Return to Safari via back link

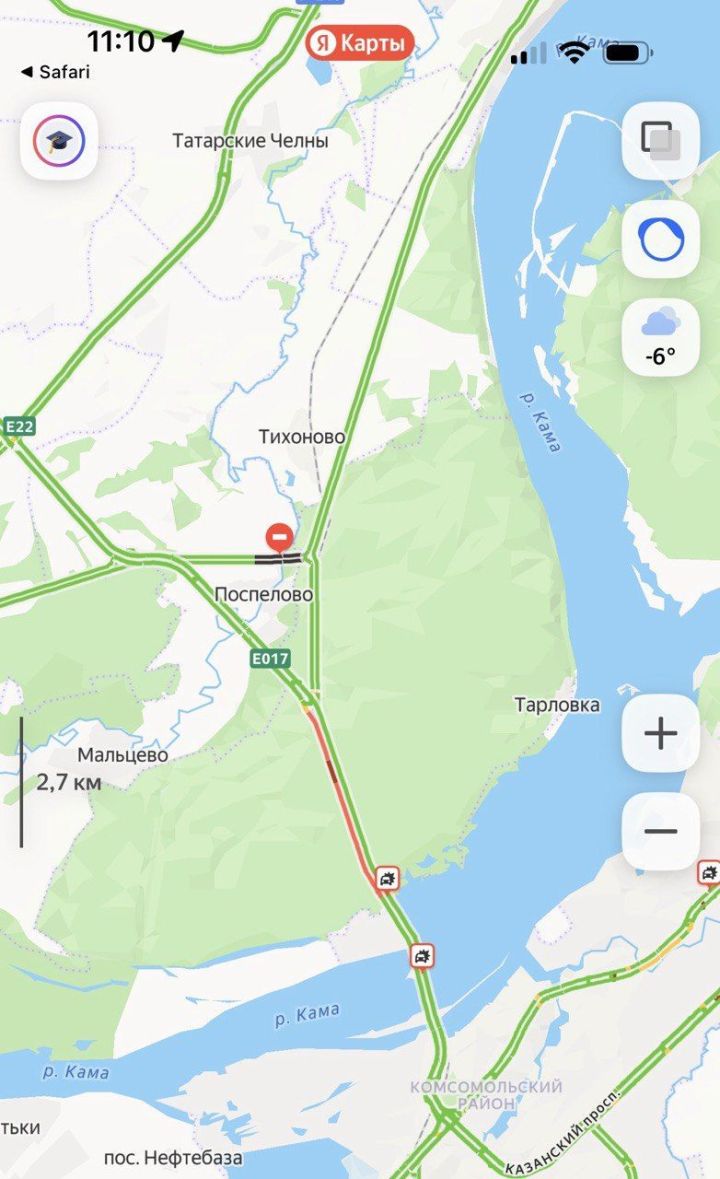pos(55,72)
